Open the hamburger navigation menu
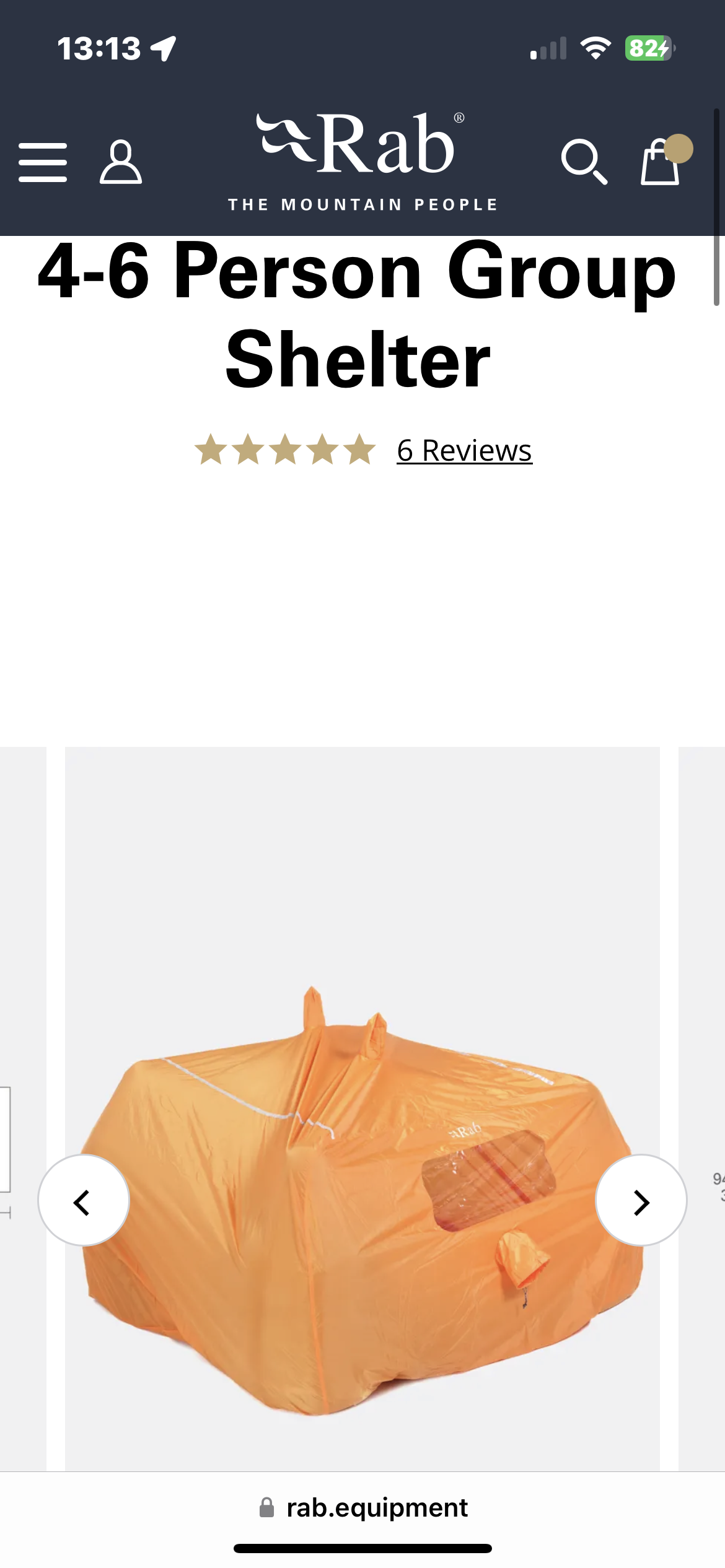 (x=43, y=162)
